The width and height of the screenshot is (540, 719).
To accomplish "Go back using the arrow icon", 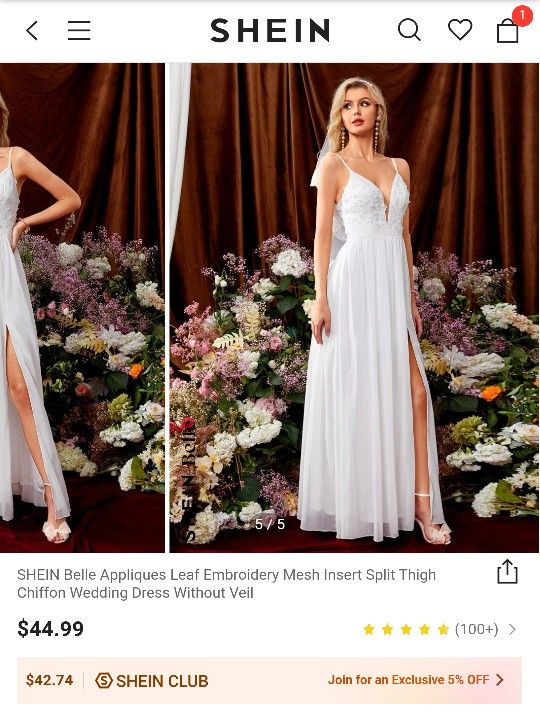I will click(32, 31).
